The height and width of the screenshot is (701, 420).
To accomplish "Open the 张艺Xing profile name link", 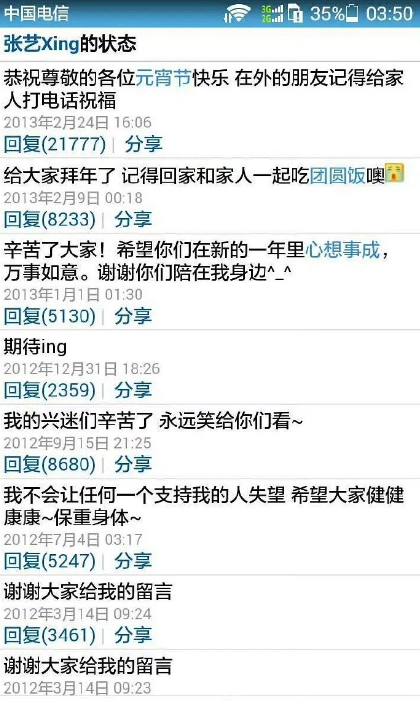I will pos(41,44).
